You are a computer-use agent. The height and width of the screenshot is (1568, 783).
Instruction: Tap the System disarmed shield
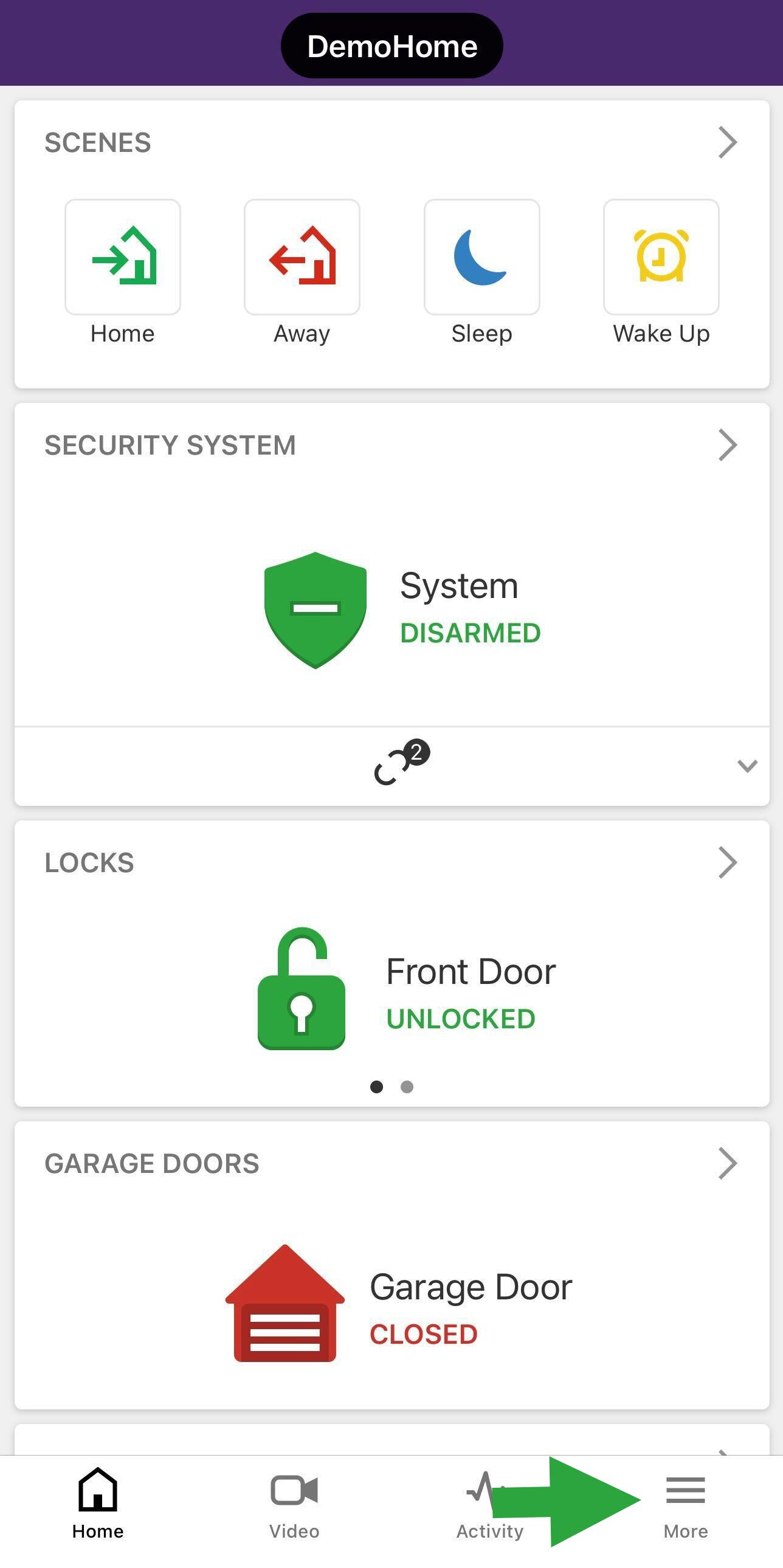tap(316, 610)
